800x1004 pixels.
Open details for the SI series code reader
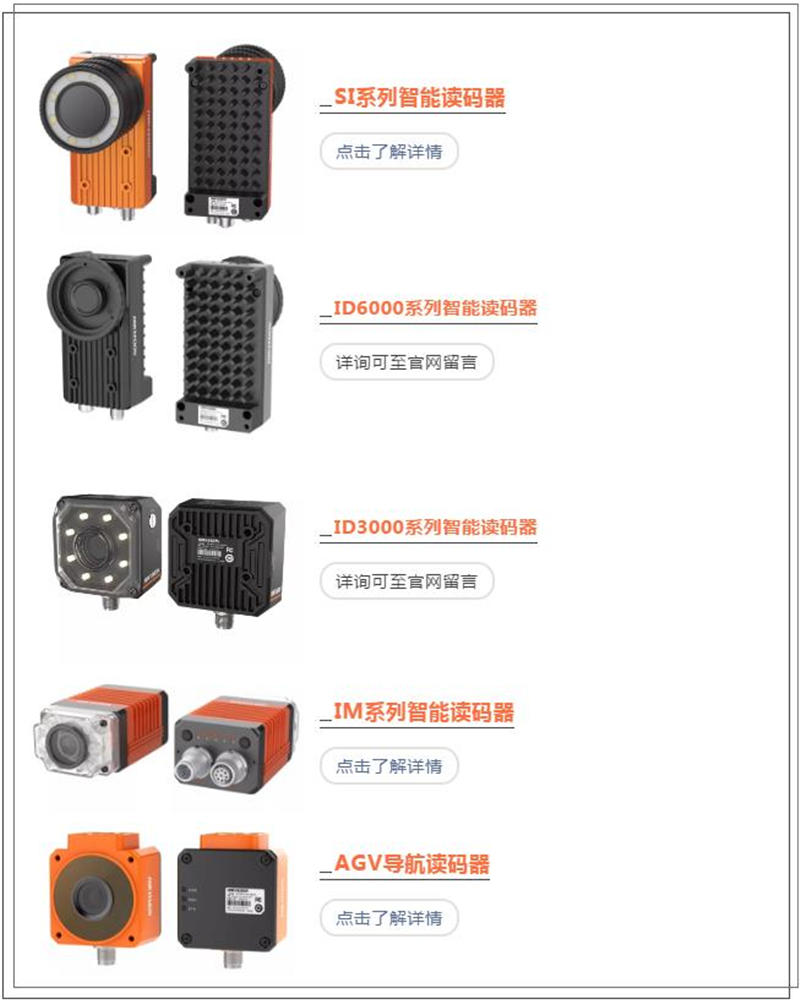389,152
